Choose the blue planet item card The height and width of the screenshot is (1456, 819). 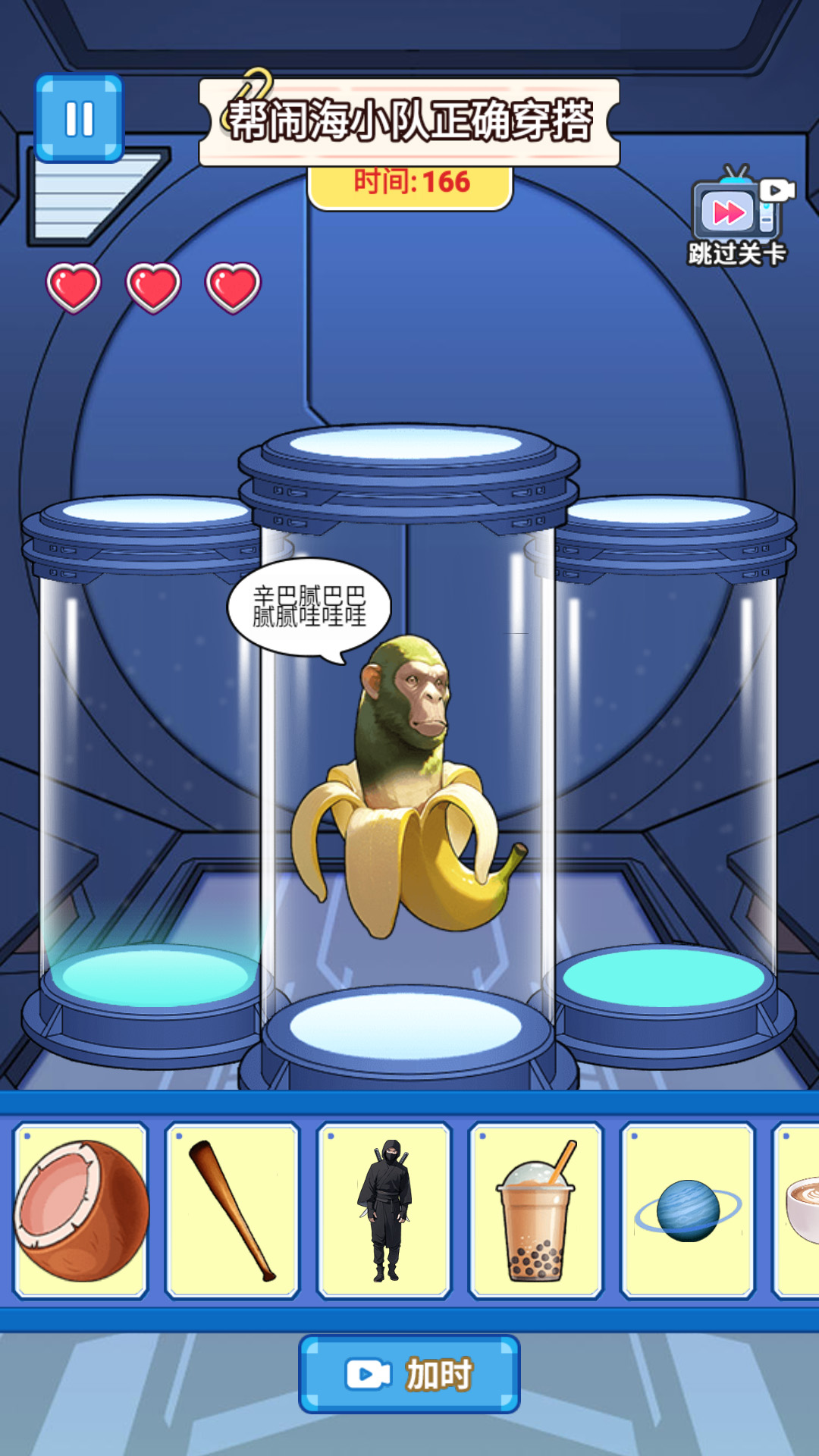click(x=687, y=1211)
